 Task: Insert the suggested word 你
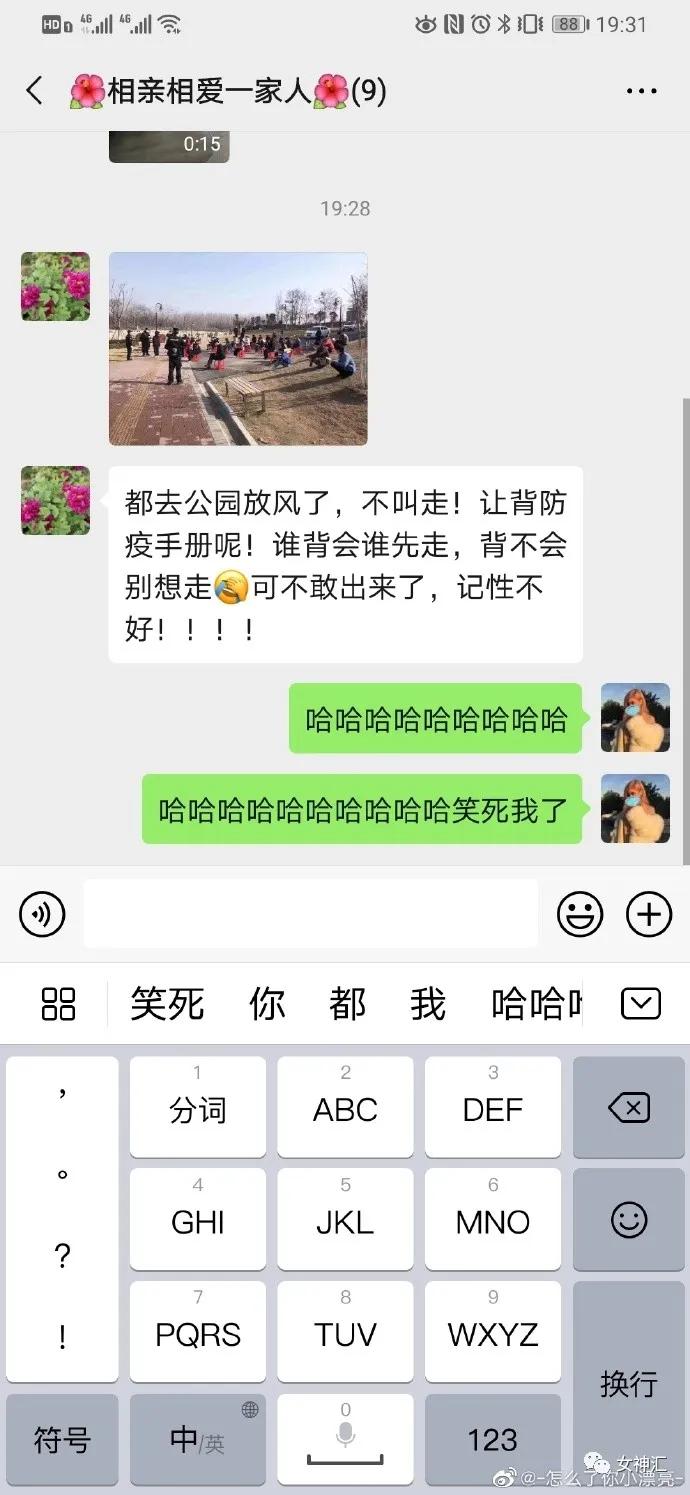click(x=267, y=1003)
